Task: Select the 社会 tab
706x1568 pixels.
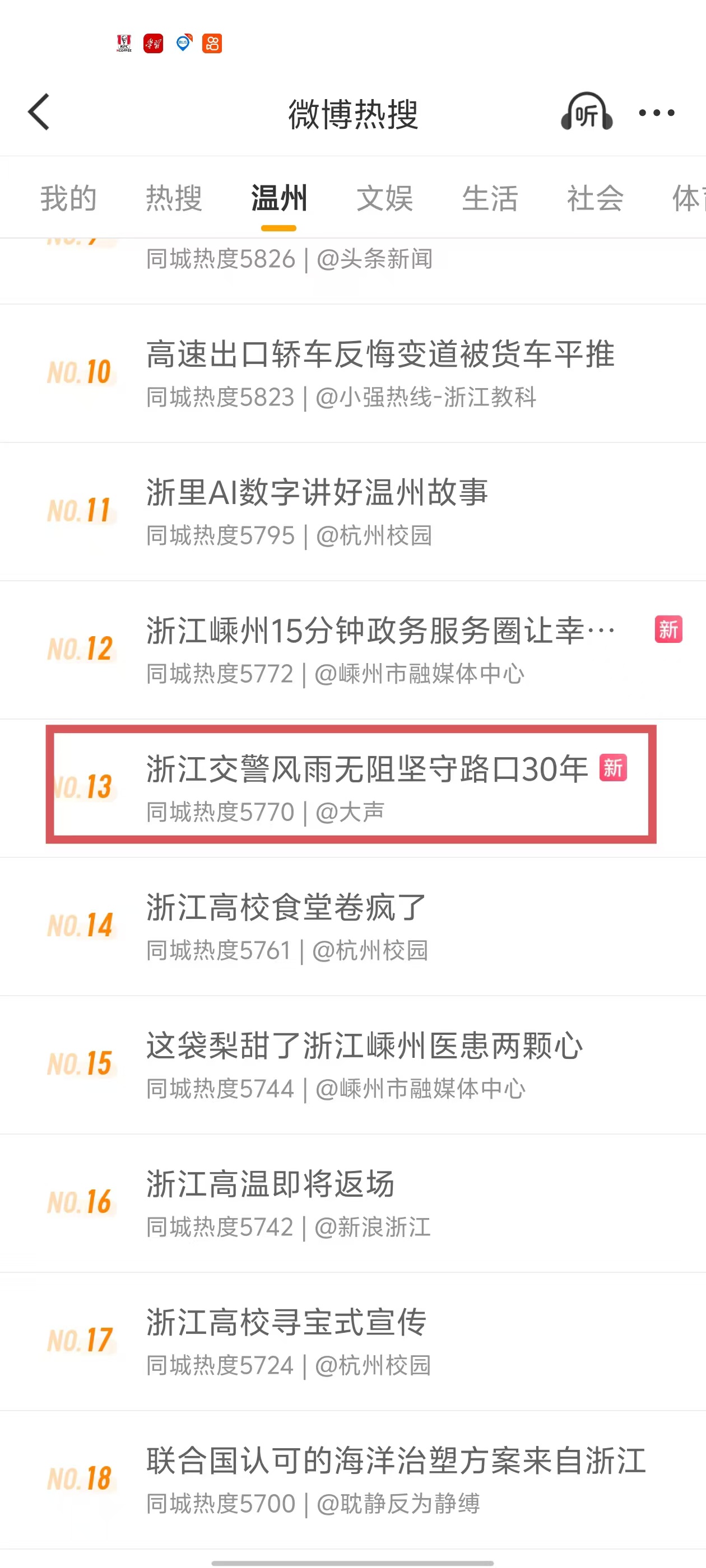Action: pos(595,198)
